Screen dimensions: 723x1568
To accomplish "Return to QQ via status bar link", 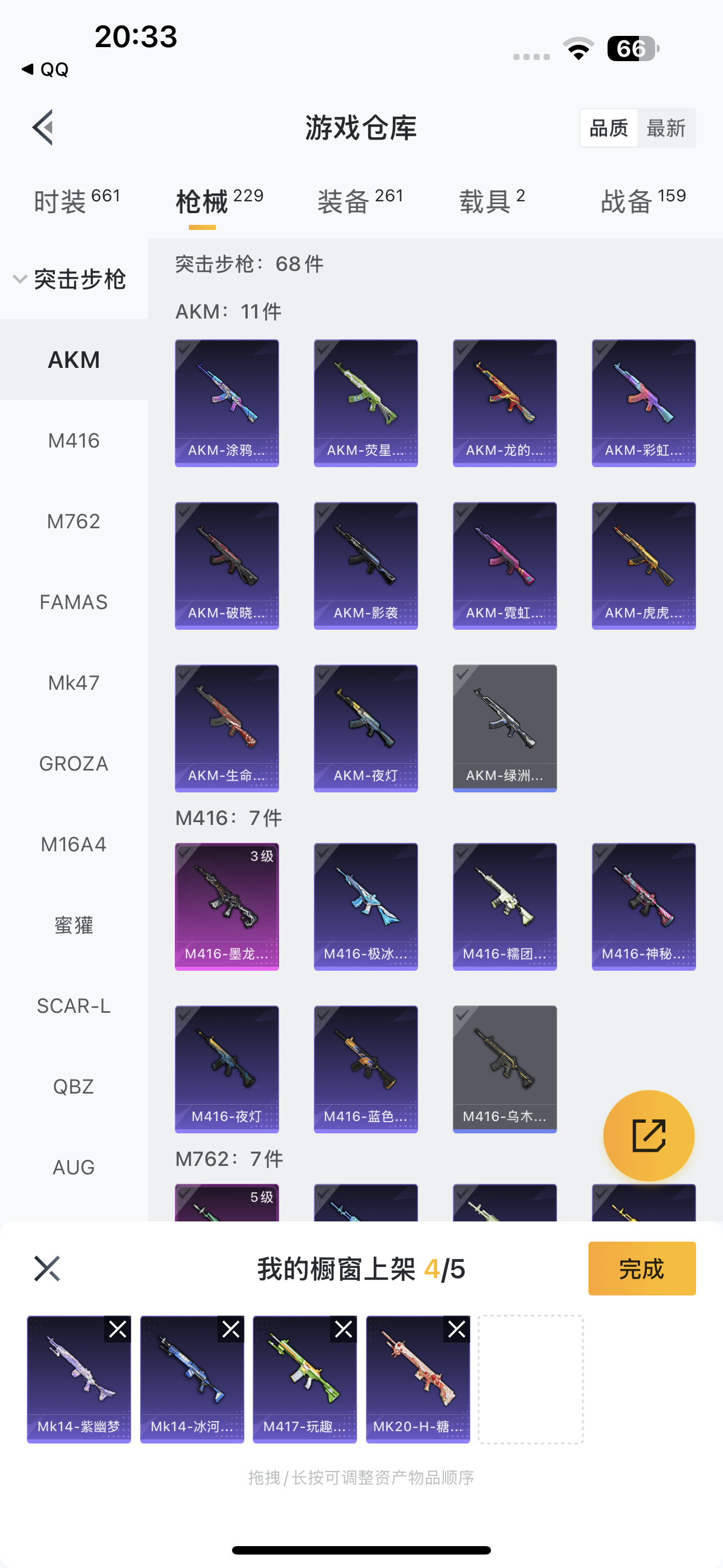I will point(45,70).
